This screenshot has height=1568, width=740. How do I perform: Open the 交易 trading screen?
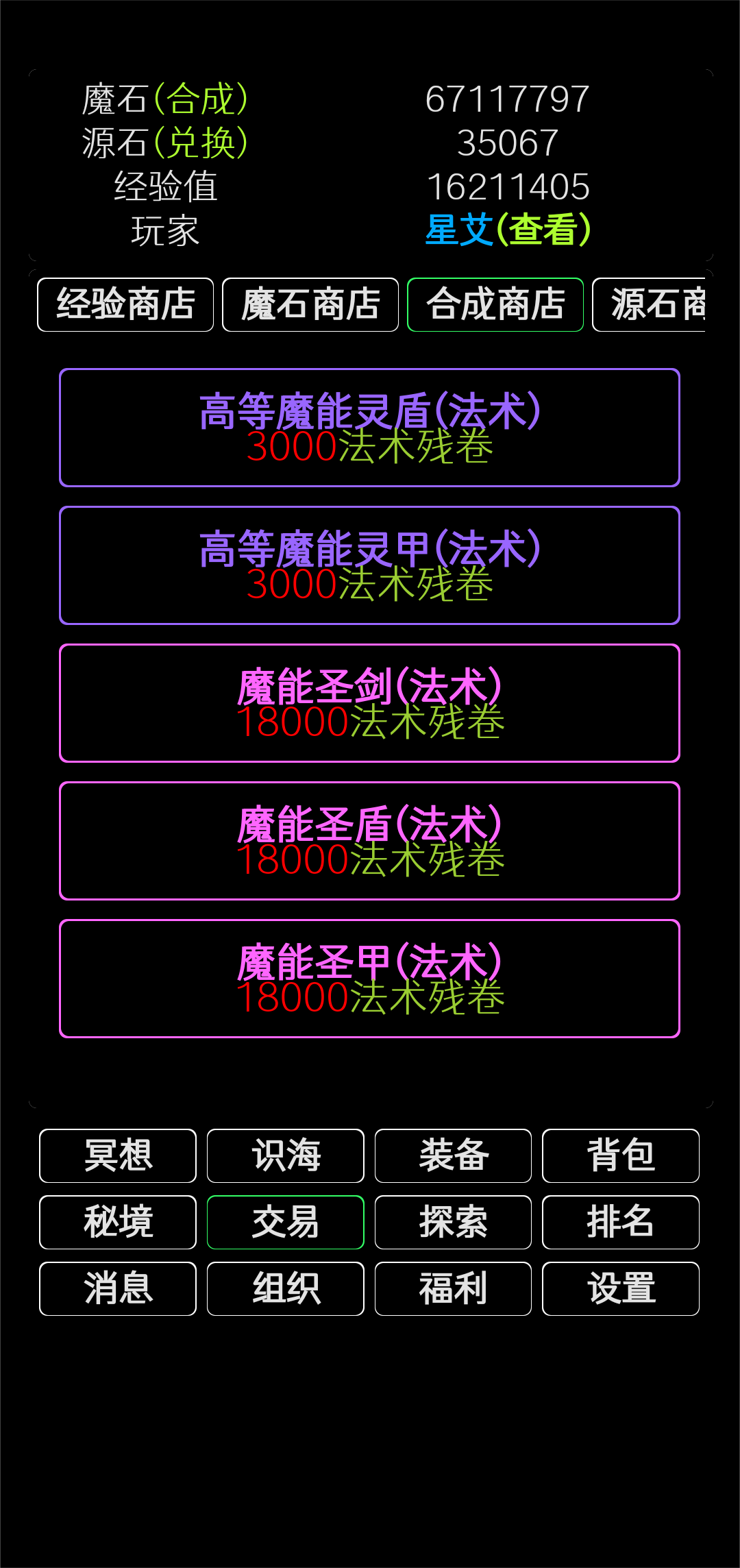285,1223
